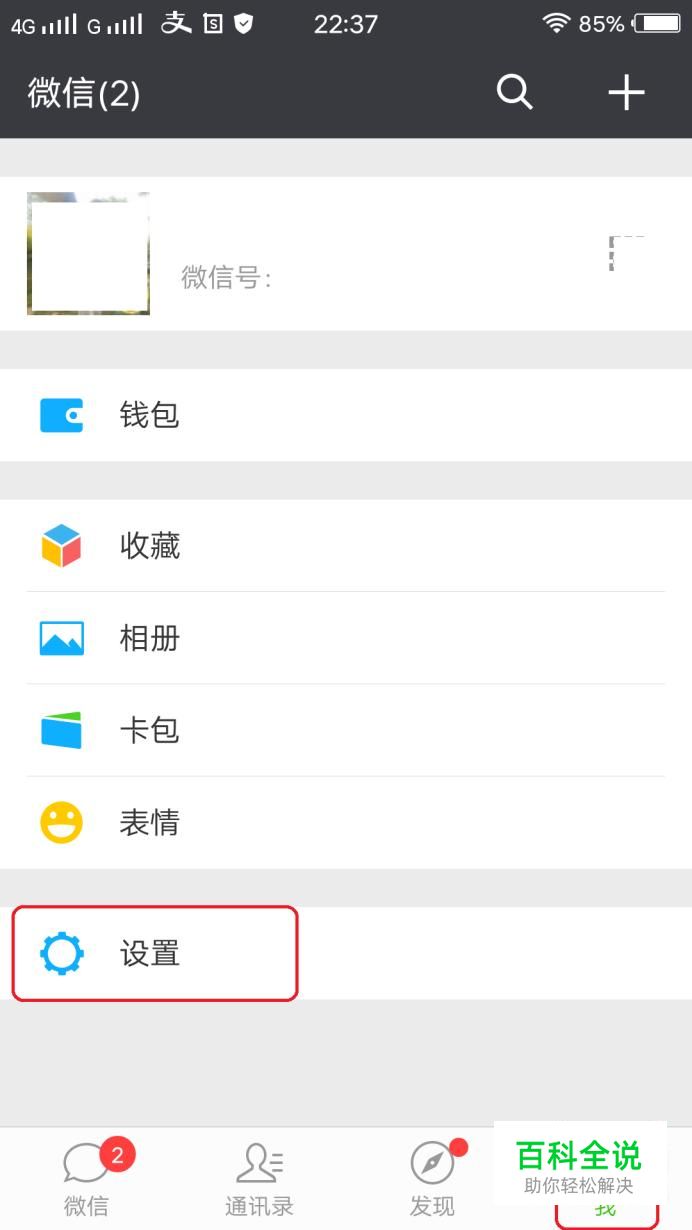Switch to the 发现 discover tab
This screenshot has width=692, height=1230.
(432, 1178)
